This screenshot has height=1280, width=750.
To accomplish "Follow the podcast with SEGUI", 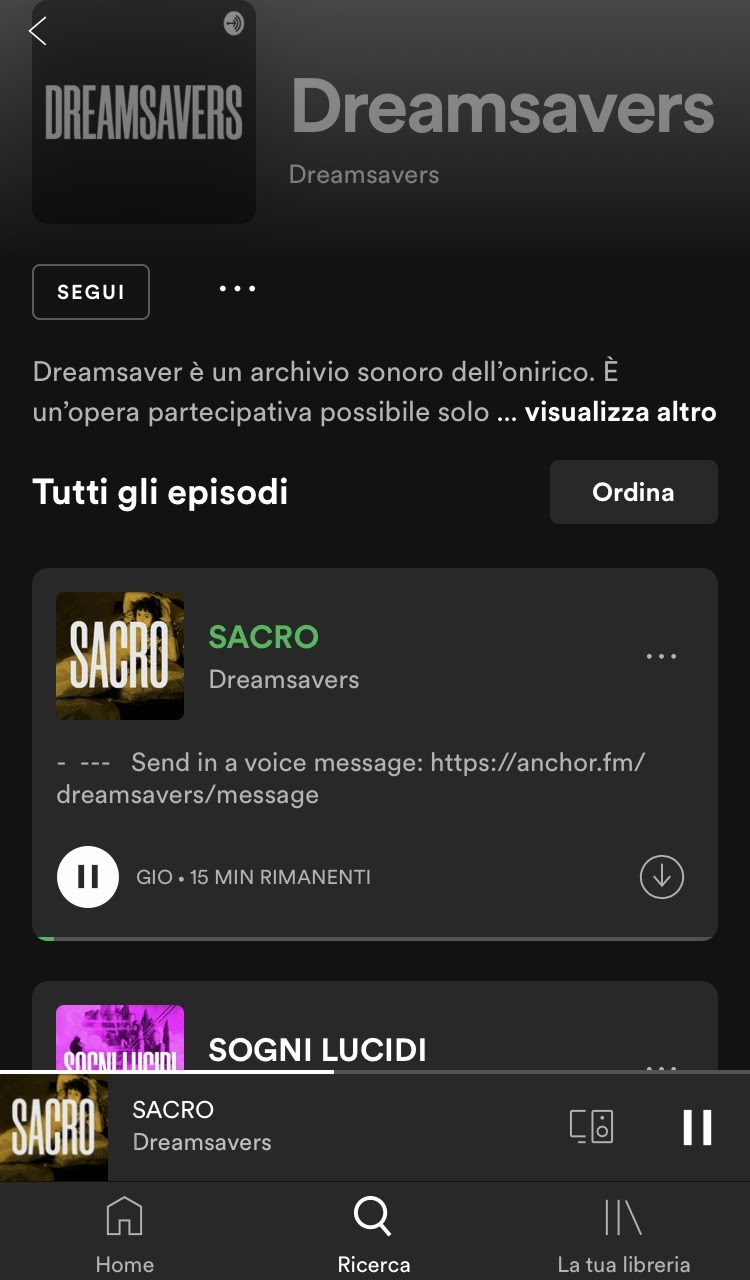I will pos(91,292).
